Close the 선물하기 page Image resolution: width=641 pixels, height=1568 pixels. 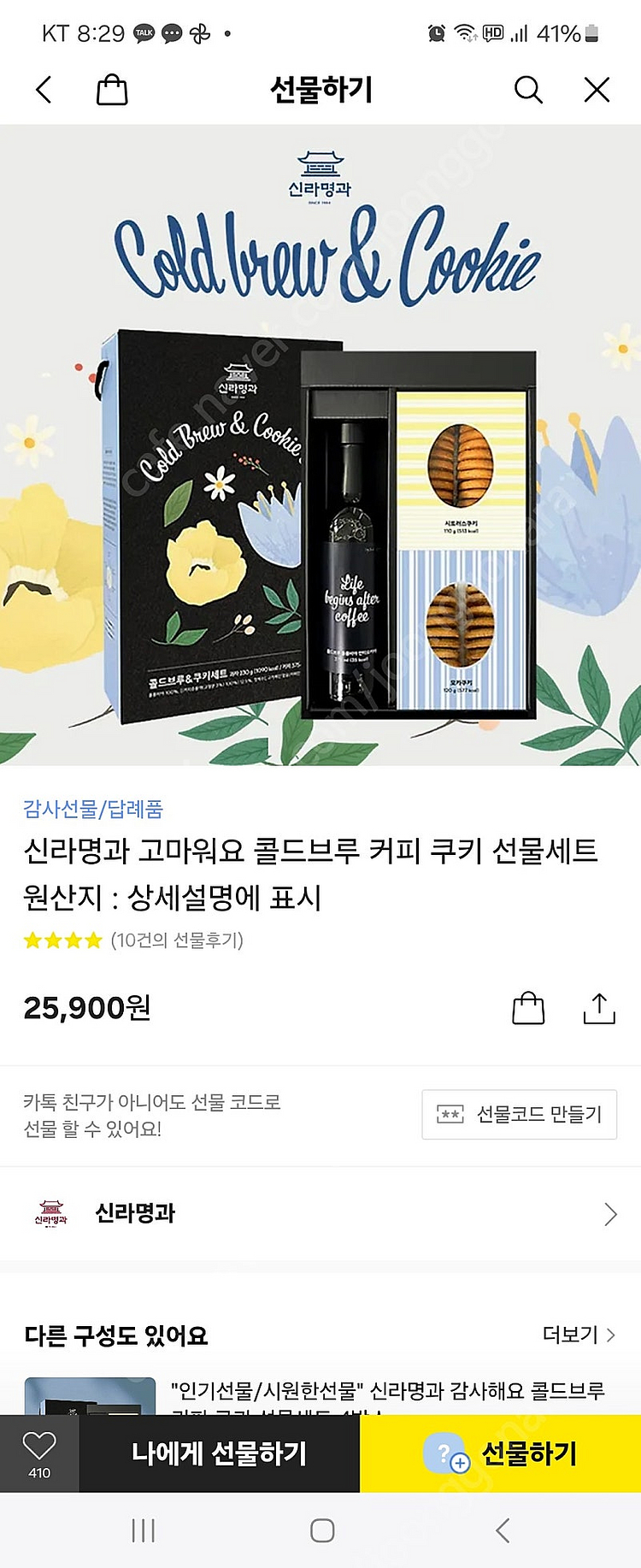597,90
